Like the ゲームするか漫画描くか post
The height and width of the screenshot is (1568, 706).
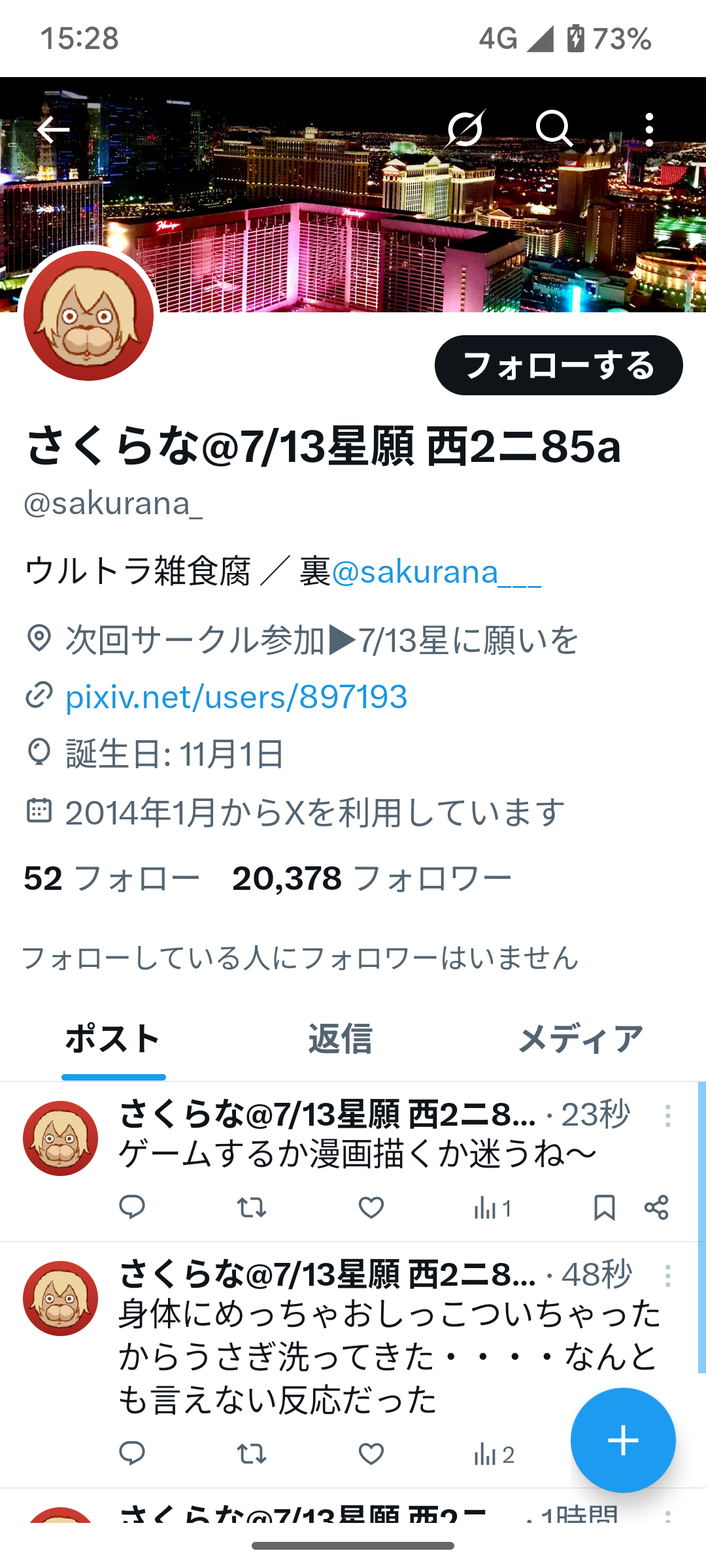[371, 1207]
